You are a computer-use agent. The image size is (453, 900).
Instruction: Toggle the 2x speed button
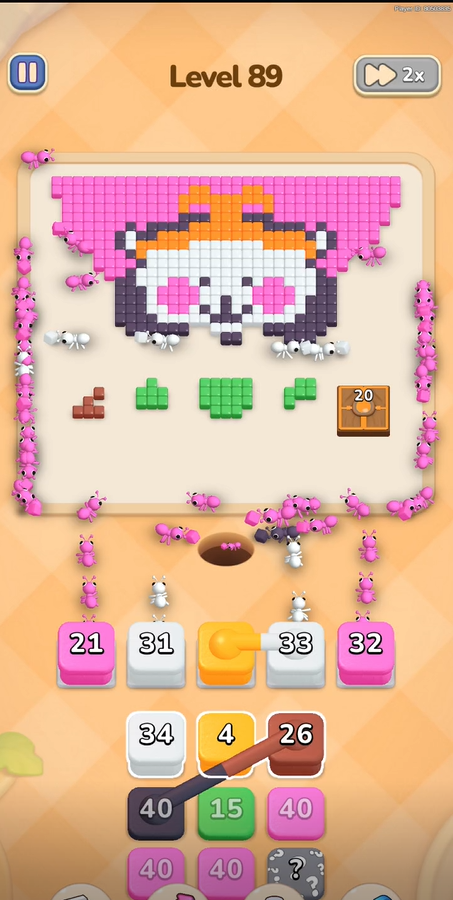tap(397, 75)
